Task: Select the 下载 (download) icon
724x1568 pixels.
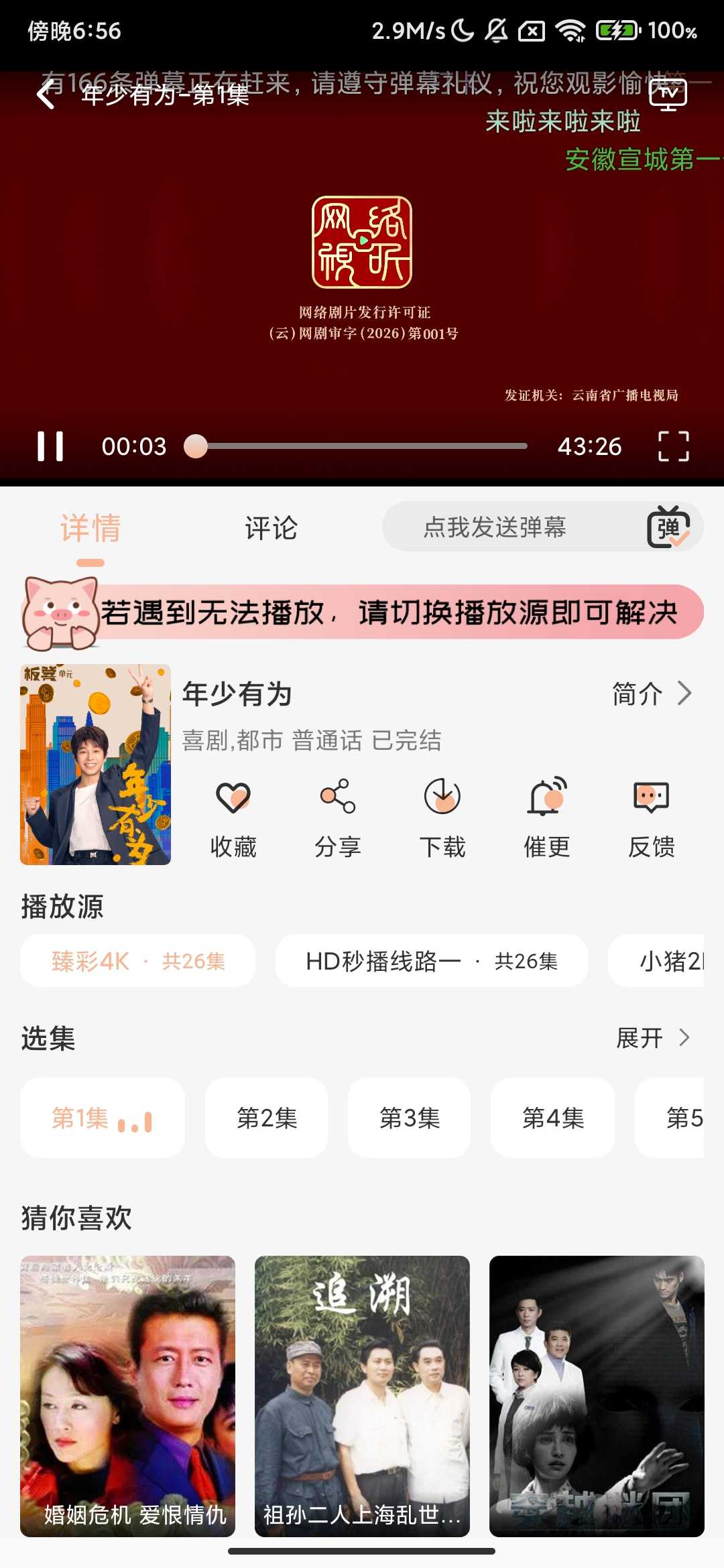Action: (x=440, y=801)
